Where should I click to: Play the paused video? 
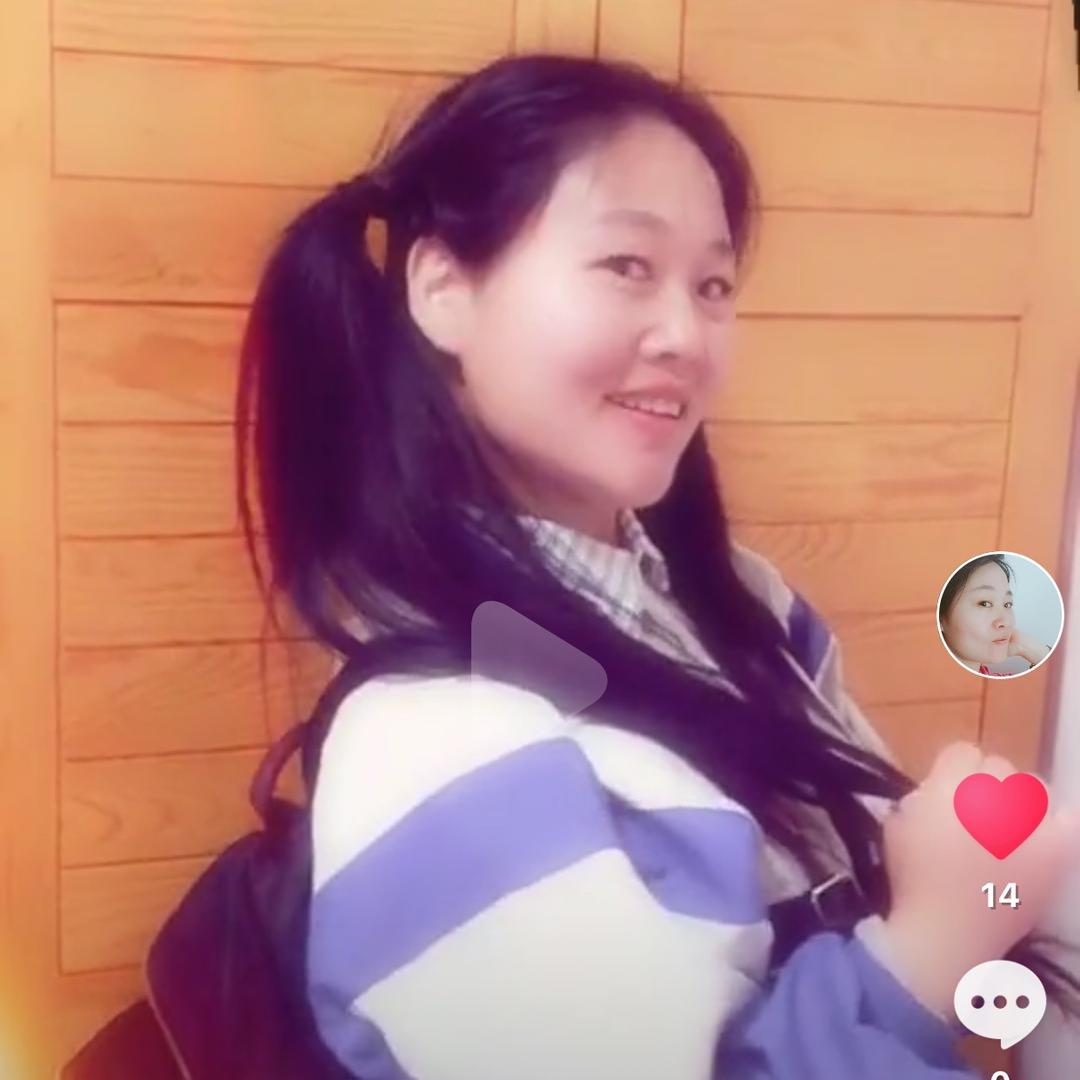tap(537, 660)
